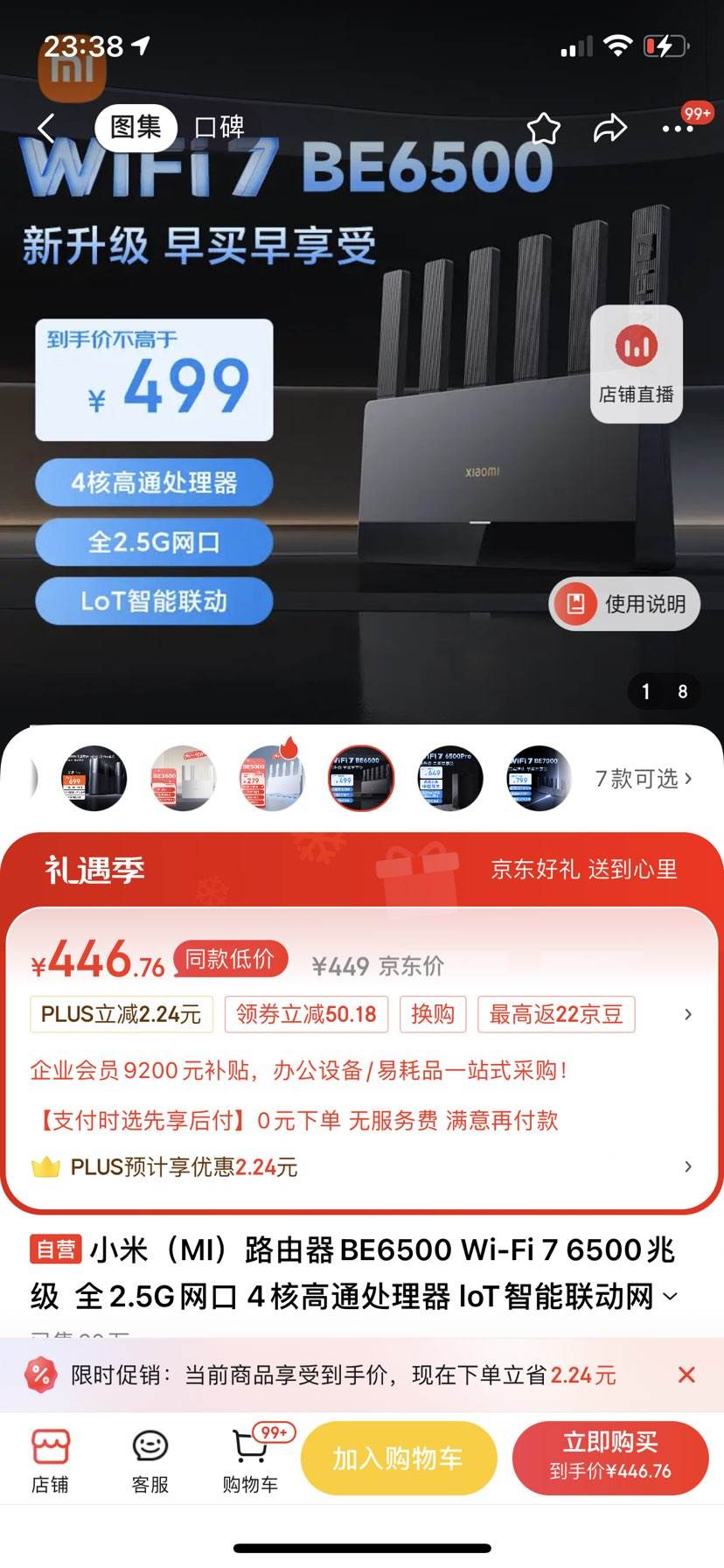The width and height of the screenshot is (724, 1568).
Task: Dismiss the 限时促销 banner with the X
Action: [x=687, y=1373]
